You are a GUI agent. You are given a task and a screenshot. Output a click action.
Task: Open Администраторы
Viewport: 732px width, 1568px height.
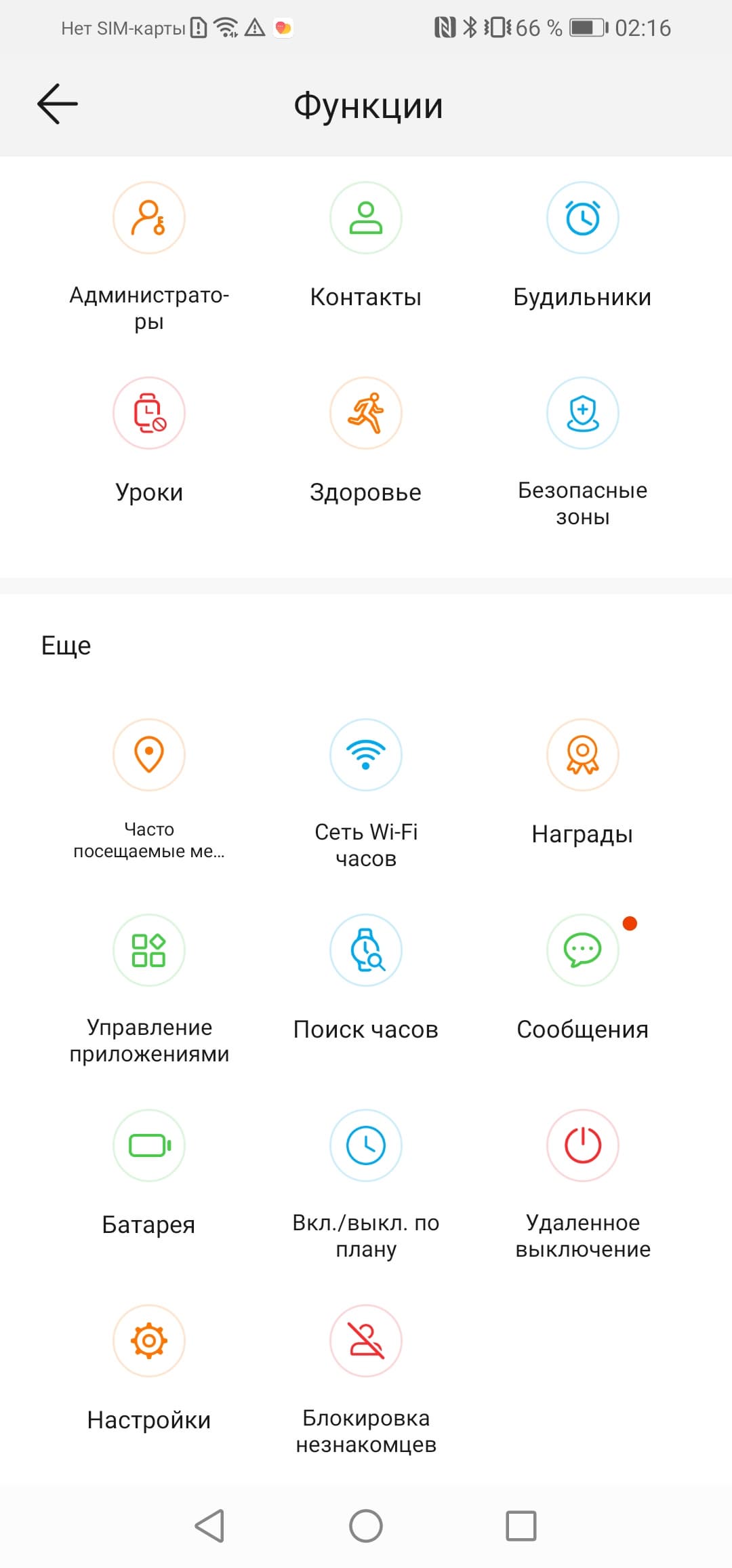(149, 218)
